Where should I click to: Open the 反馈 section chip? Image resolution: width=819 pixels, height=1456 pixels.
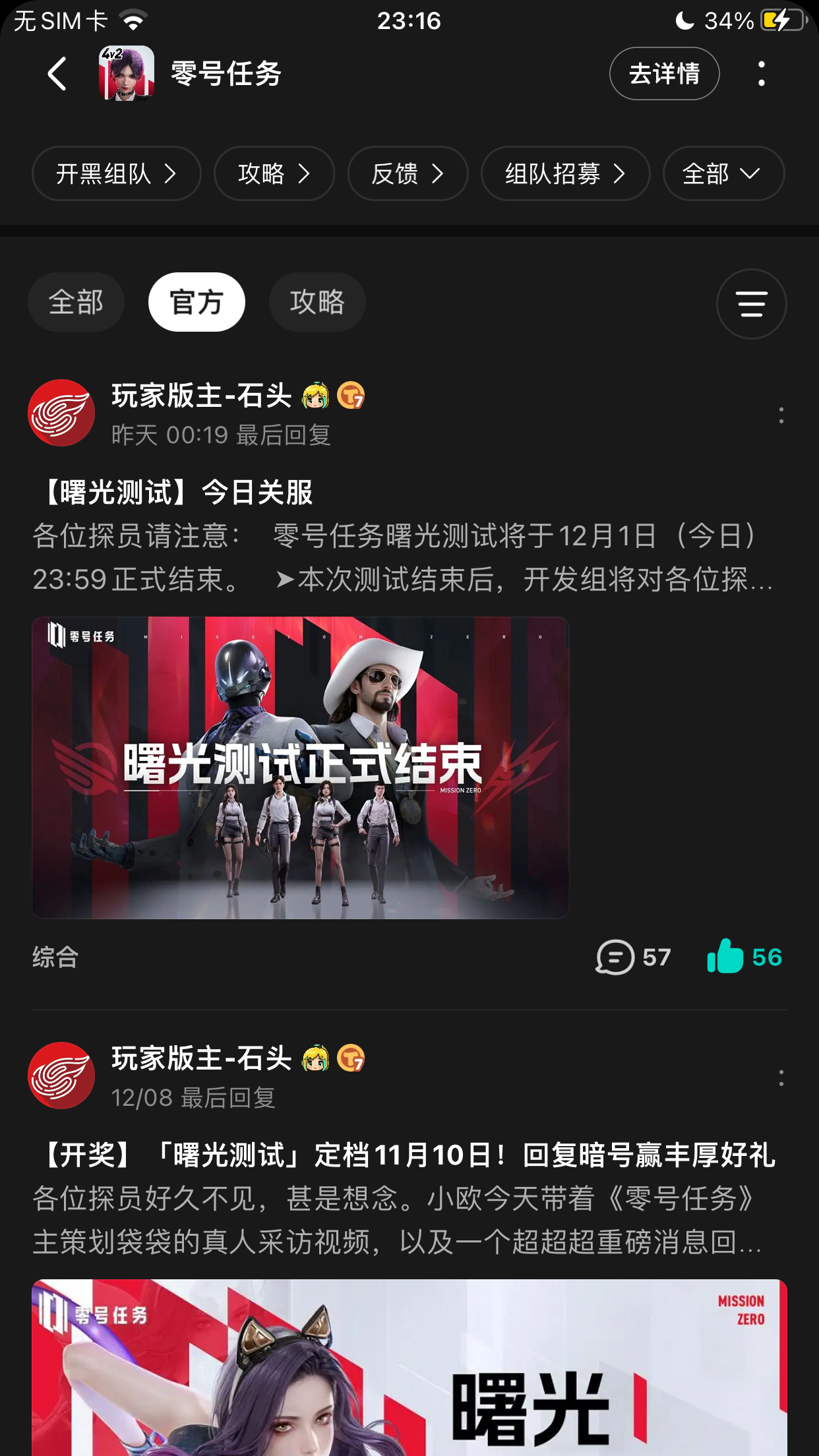coord(408,173)
